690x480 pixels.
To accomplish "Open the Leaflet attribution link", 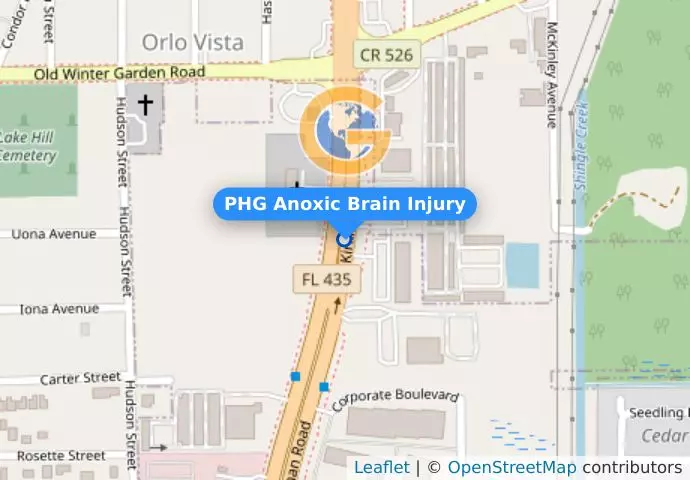I will coord(381,467).
